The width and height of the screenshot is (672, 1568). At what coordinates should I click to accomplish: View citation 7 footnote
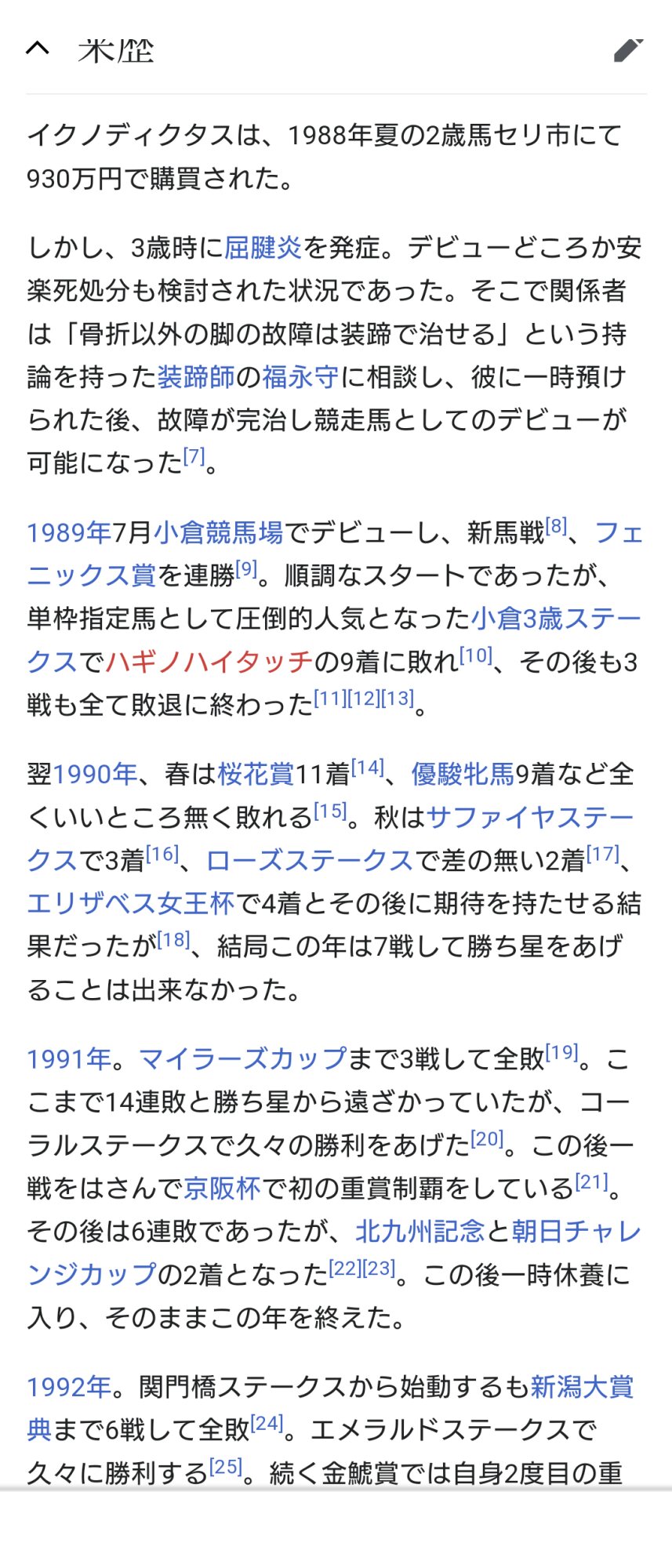click(x=194, y=456)
